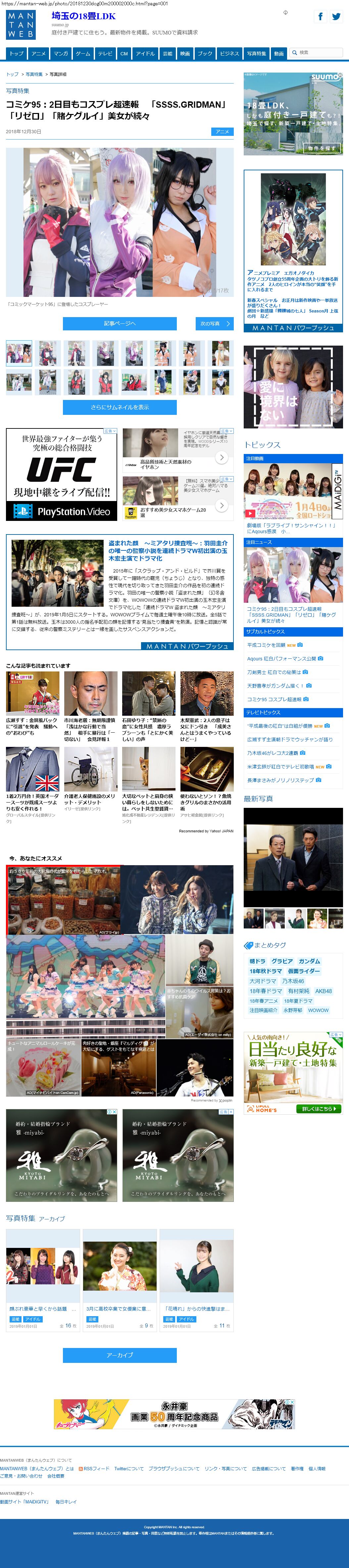Screen dimensions: 349x1568
Task: Focus the 検索 search field
Action: 319,53
